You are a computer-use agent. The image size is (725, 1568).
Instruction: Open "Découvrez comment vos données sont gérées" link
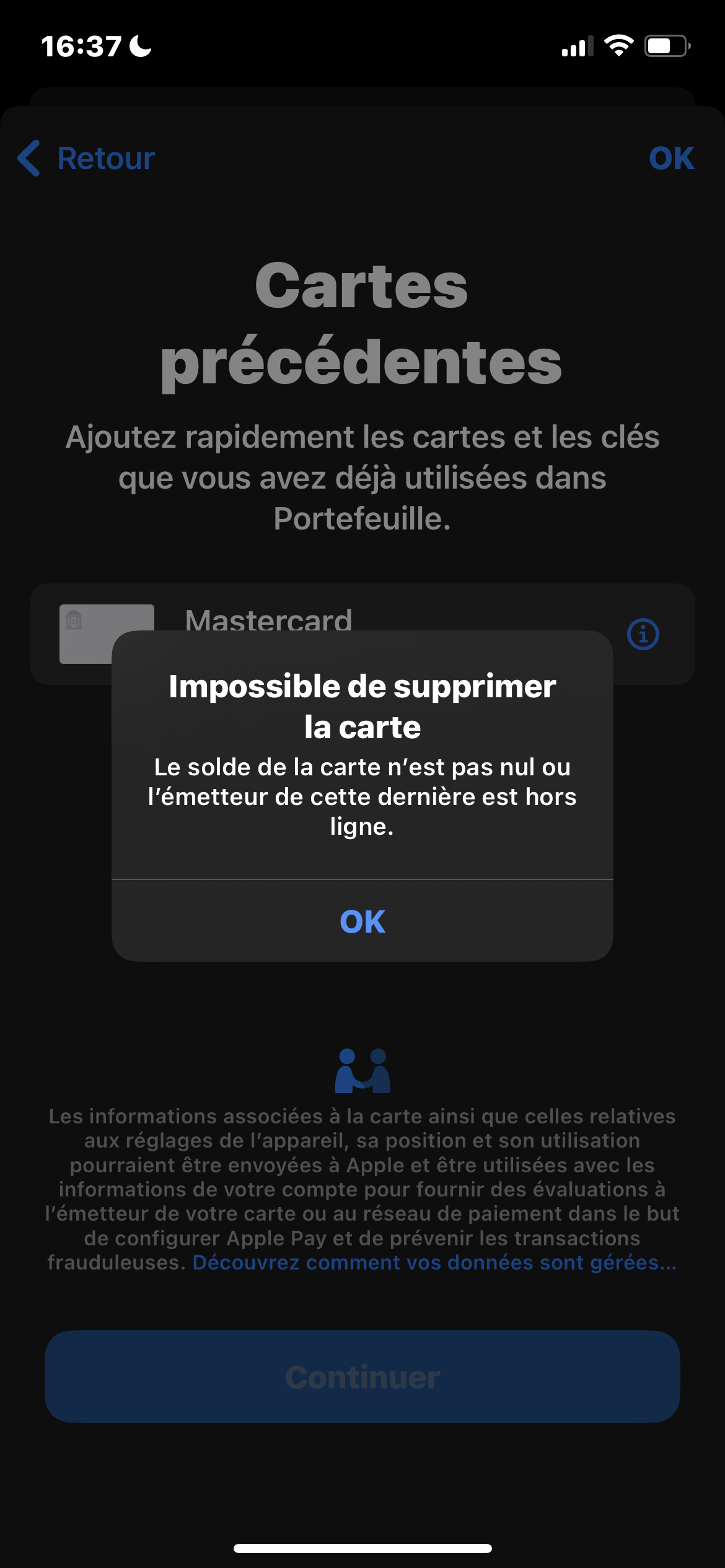pos(434,1262)
